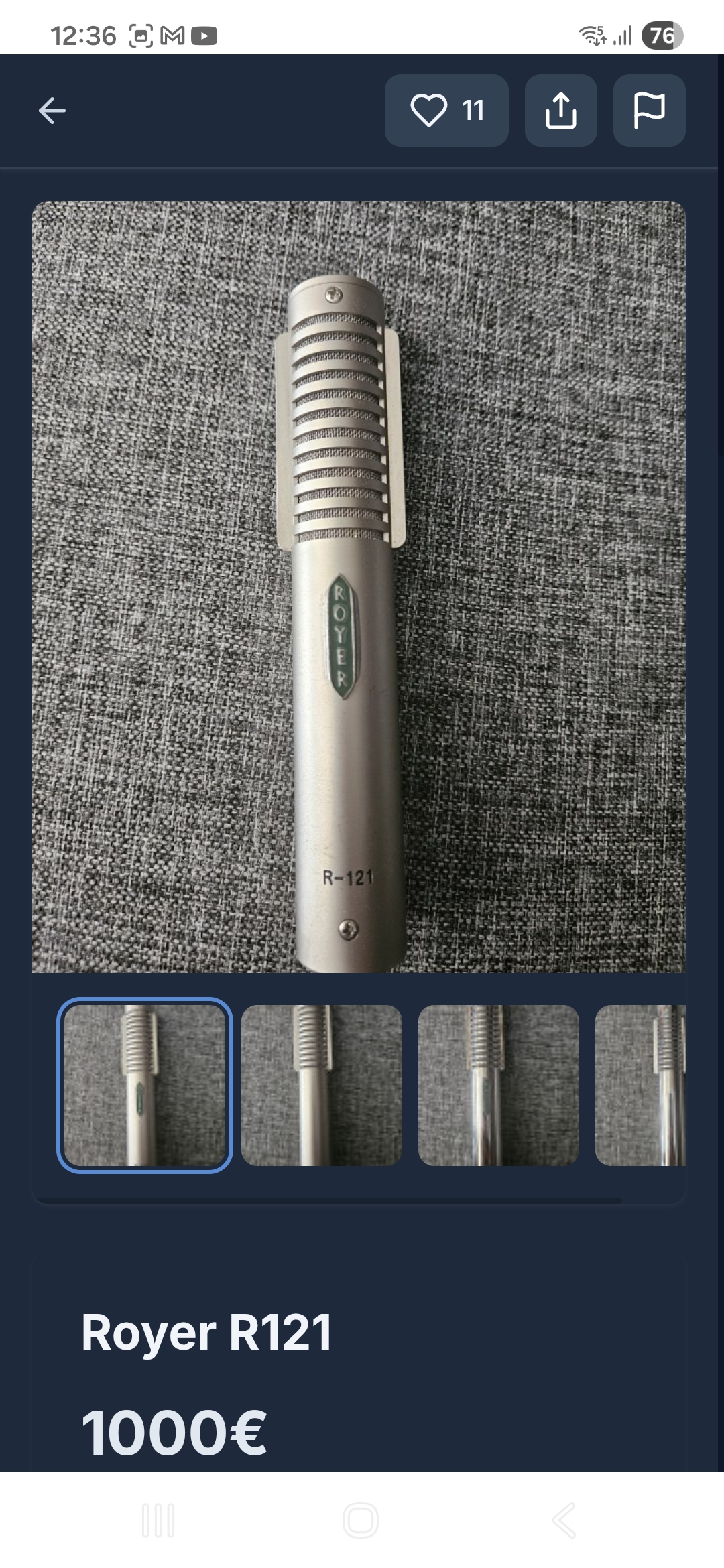Select the first photo thumbnail
This screenshot has height=1568, width=724.
145,1085
